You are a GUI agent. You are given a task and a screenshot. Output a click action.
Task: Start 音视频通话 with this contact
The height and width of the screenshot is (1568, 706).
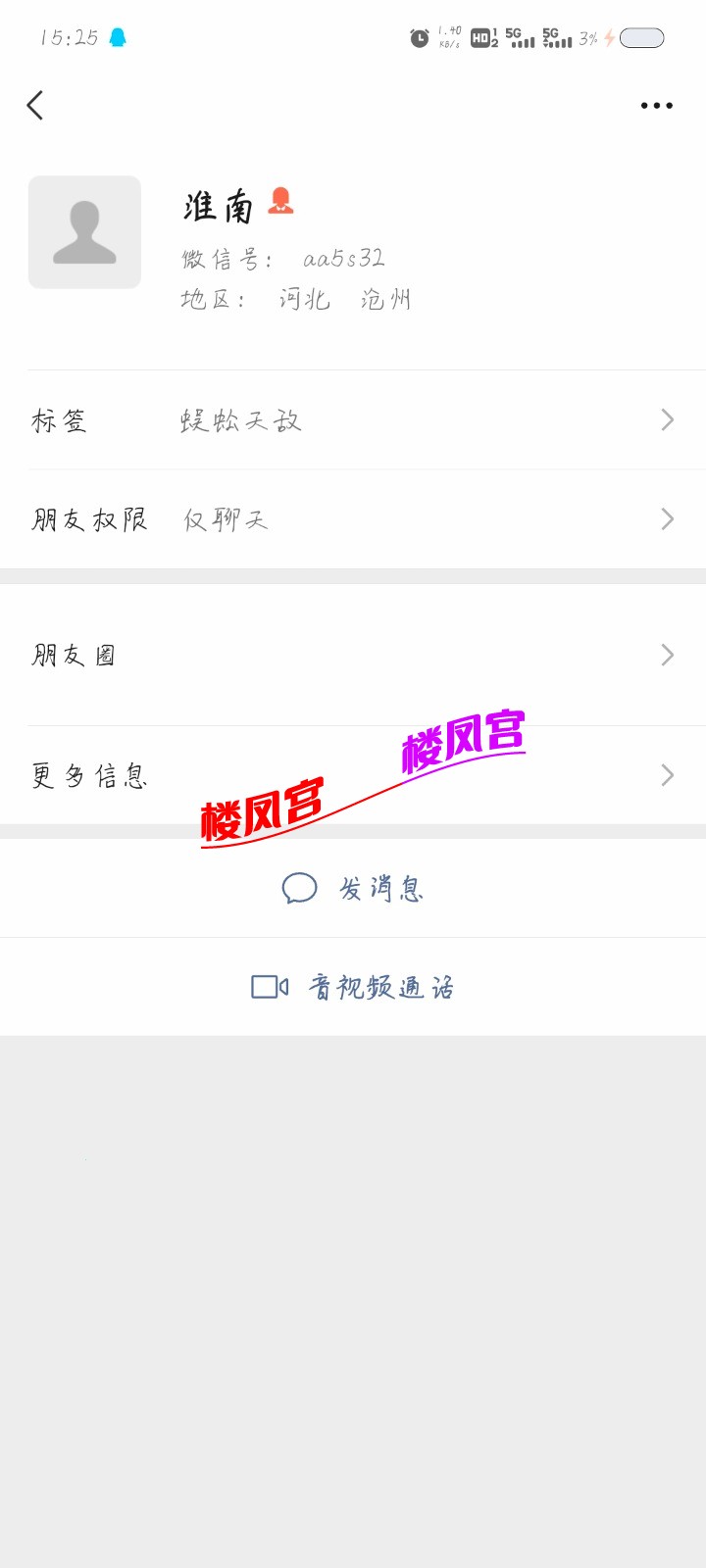click(353, 987)
